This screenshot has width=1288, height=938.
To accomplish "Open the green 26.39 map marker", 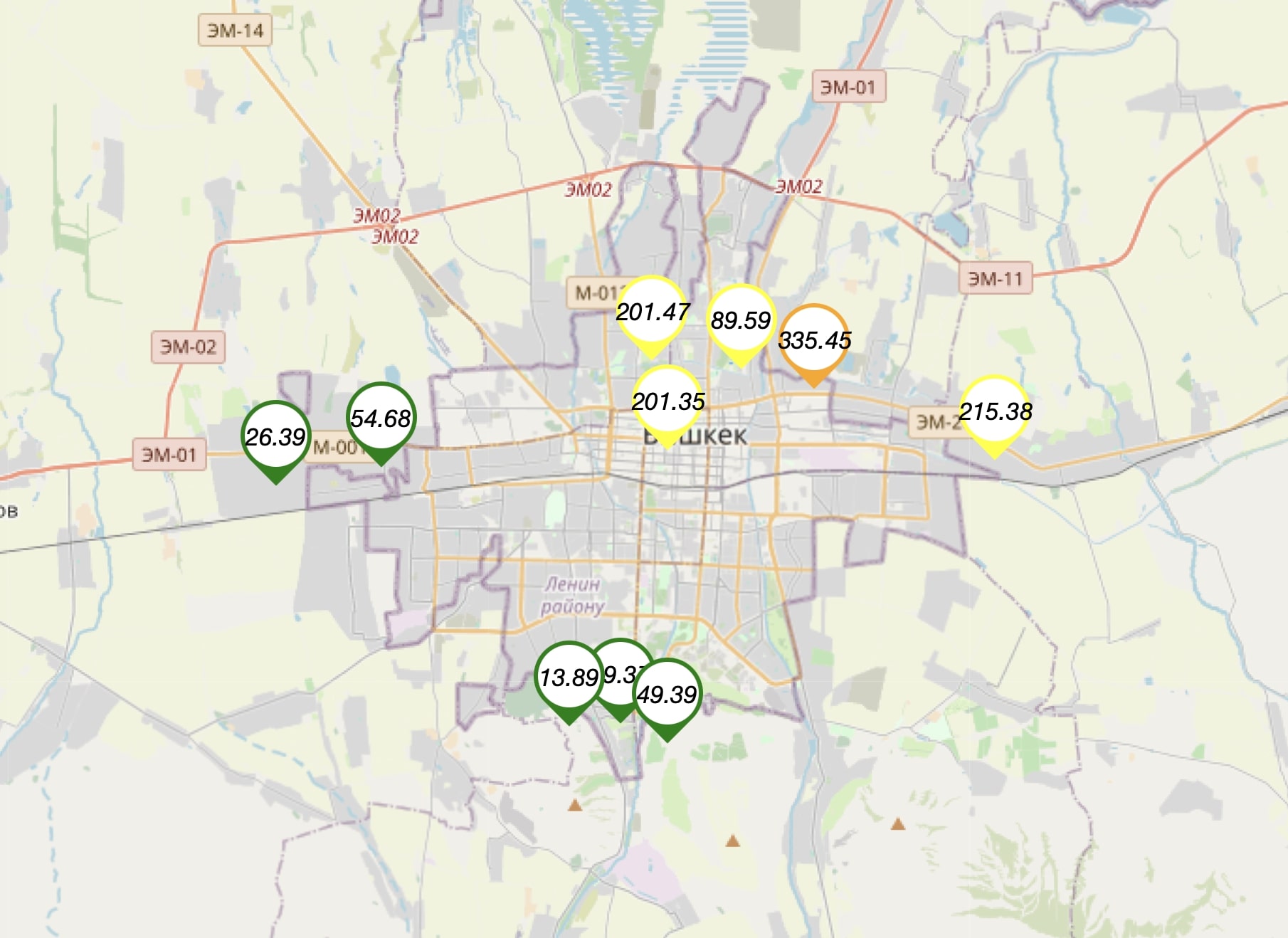I will [276, 436].
